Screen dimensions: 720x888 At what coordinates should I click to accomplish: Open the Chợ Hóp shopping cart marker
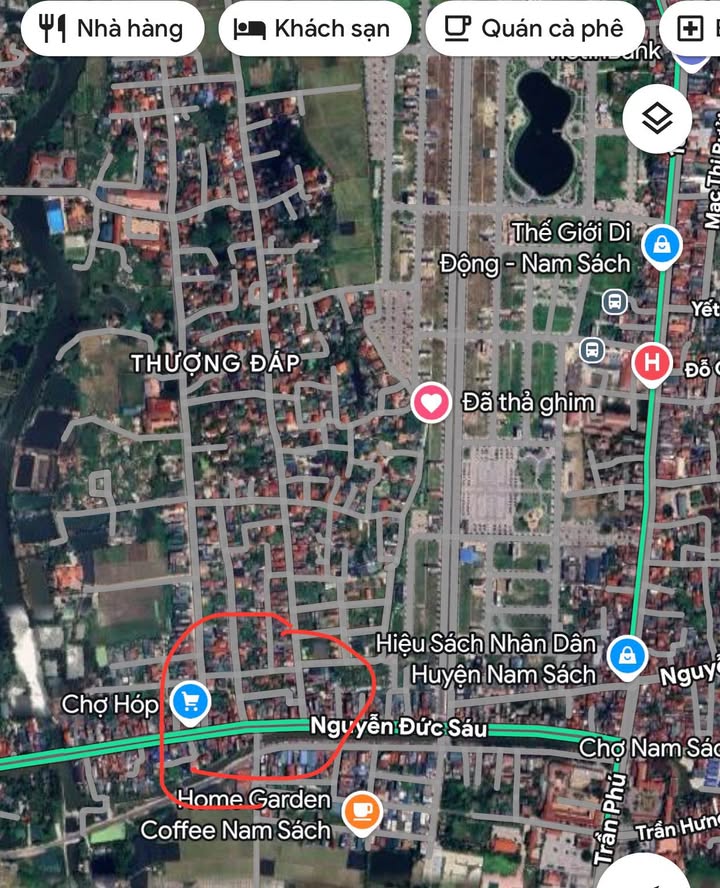coord(189,703)
